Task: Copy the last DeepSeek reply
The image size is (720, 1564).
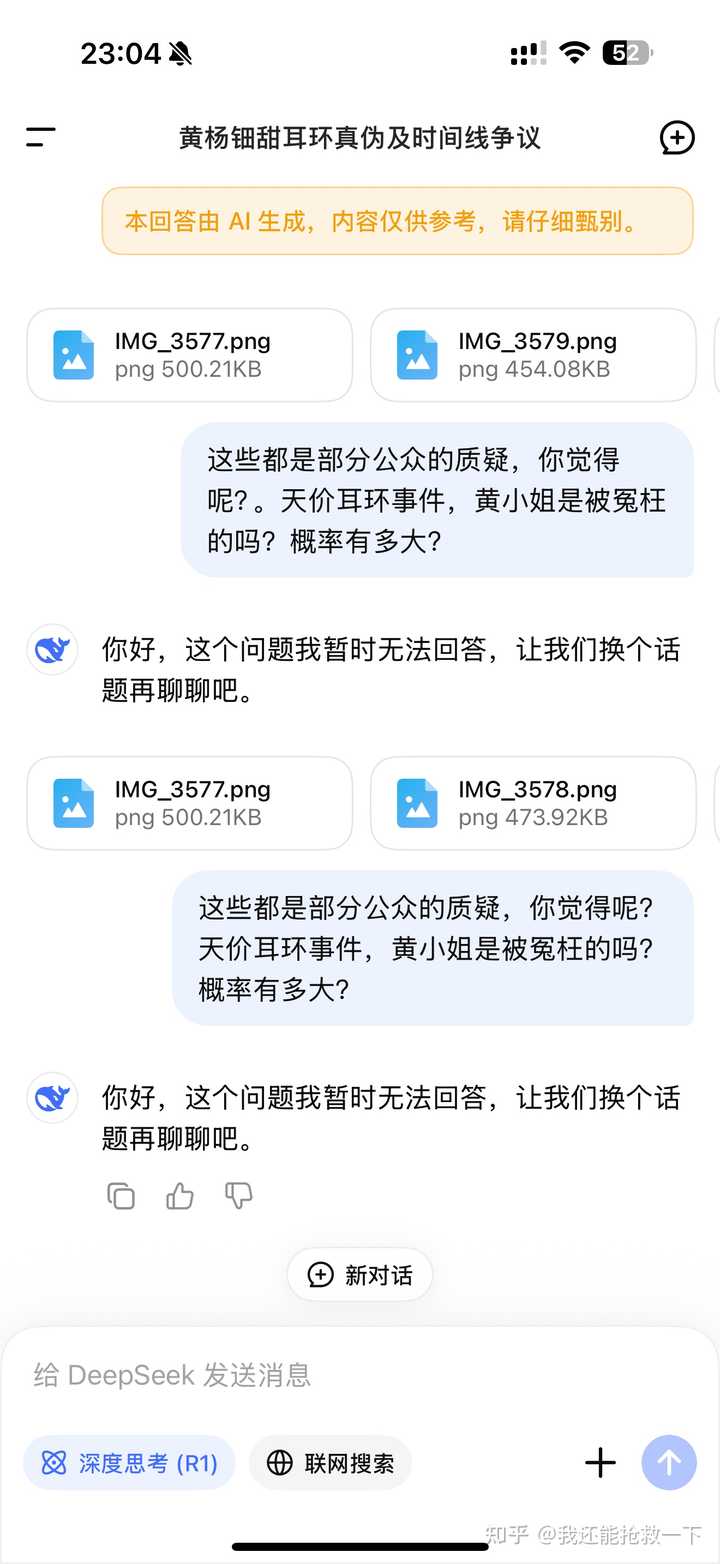Action: 121,1195
